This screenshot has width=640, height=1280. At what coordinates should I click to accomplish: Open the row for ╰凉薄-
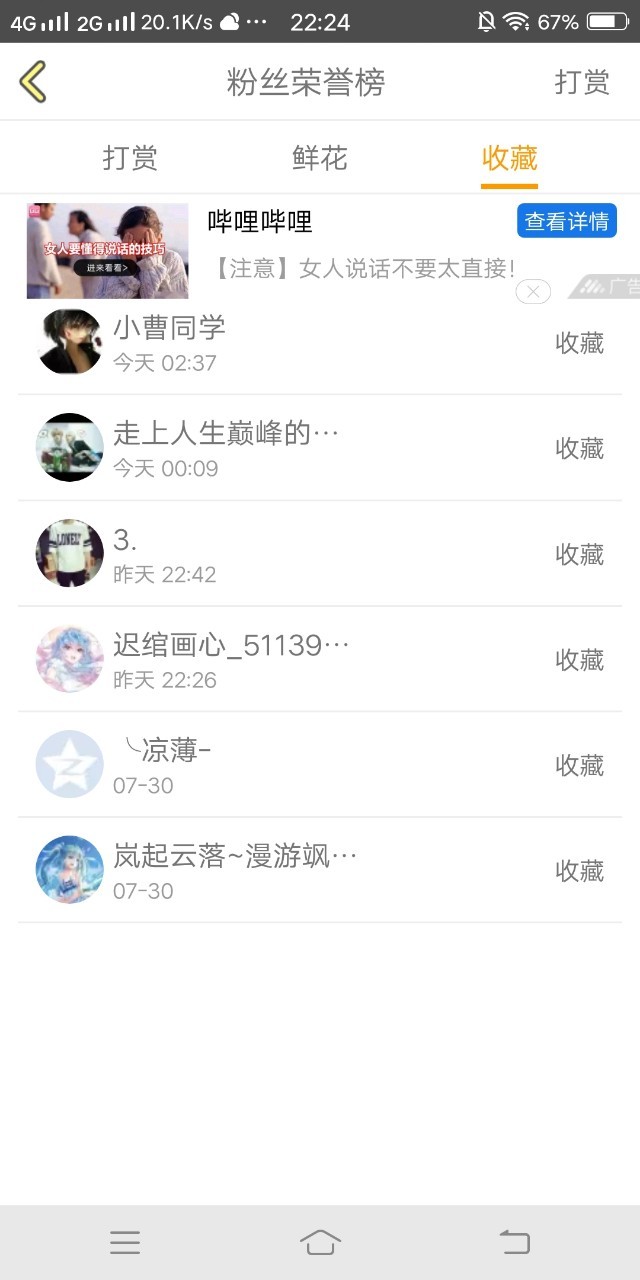(x=320, y=765)
